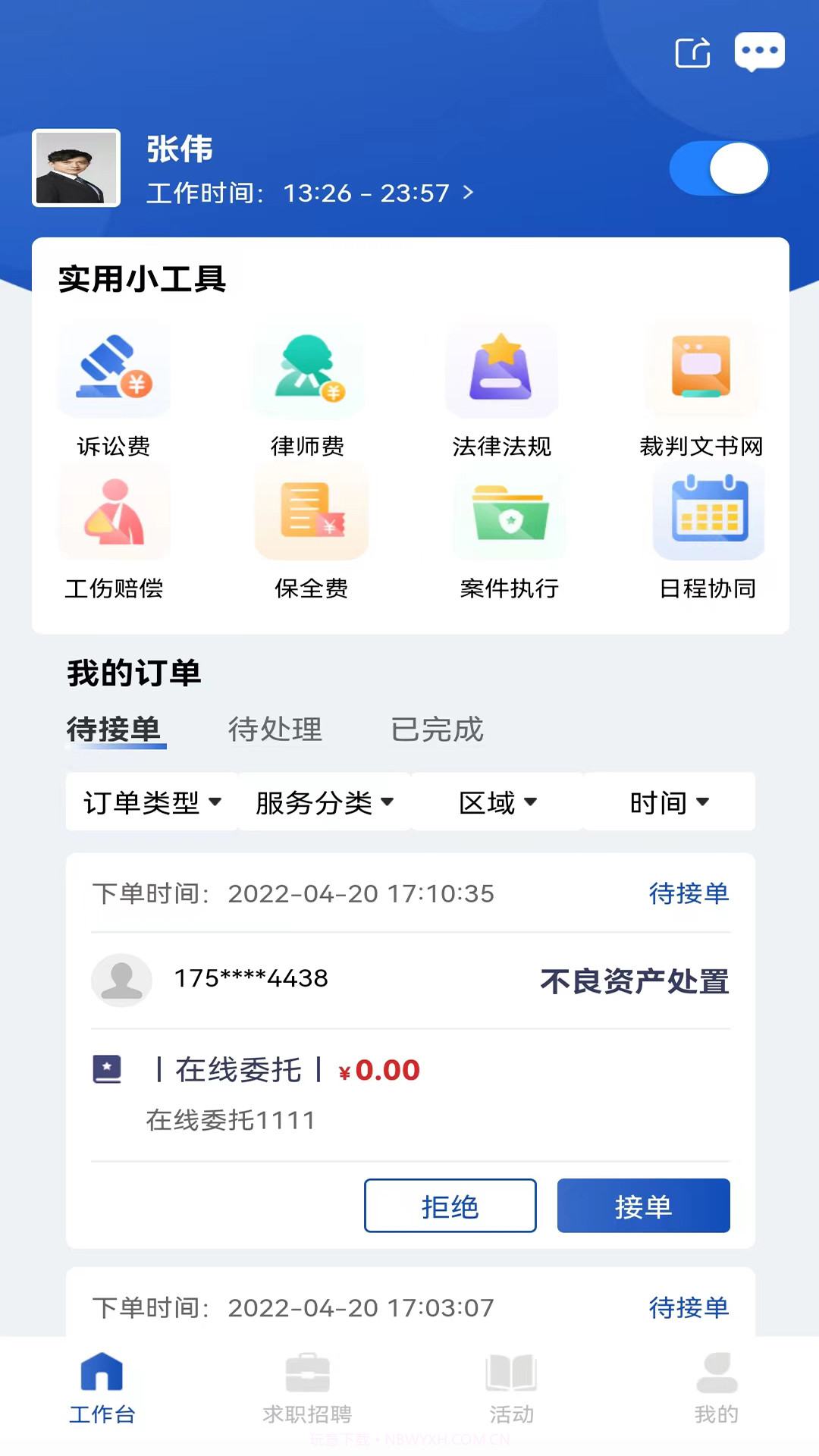Expand working hours via the chevron arrow
The height and width of the screenshot is (1456, 819).
[x=469, y=193]
